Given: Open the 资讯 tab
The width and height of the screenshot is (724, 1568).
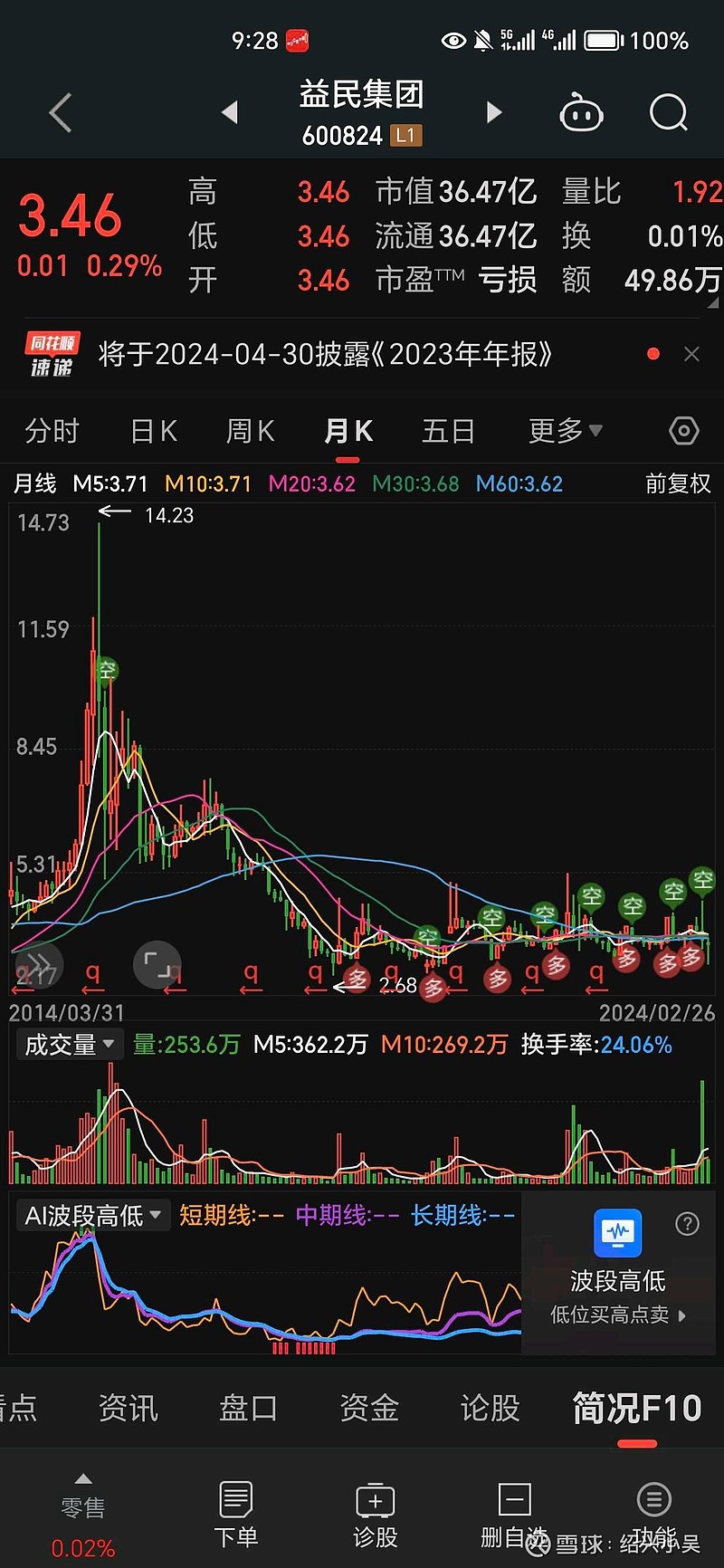Looking at the screenshot, I should tap(128, 1408).
